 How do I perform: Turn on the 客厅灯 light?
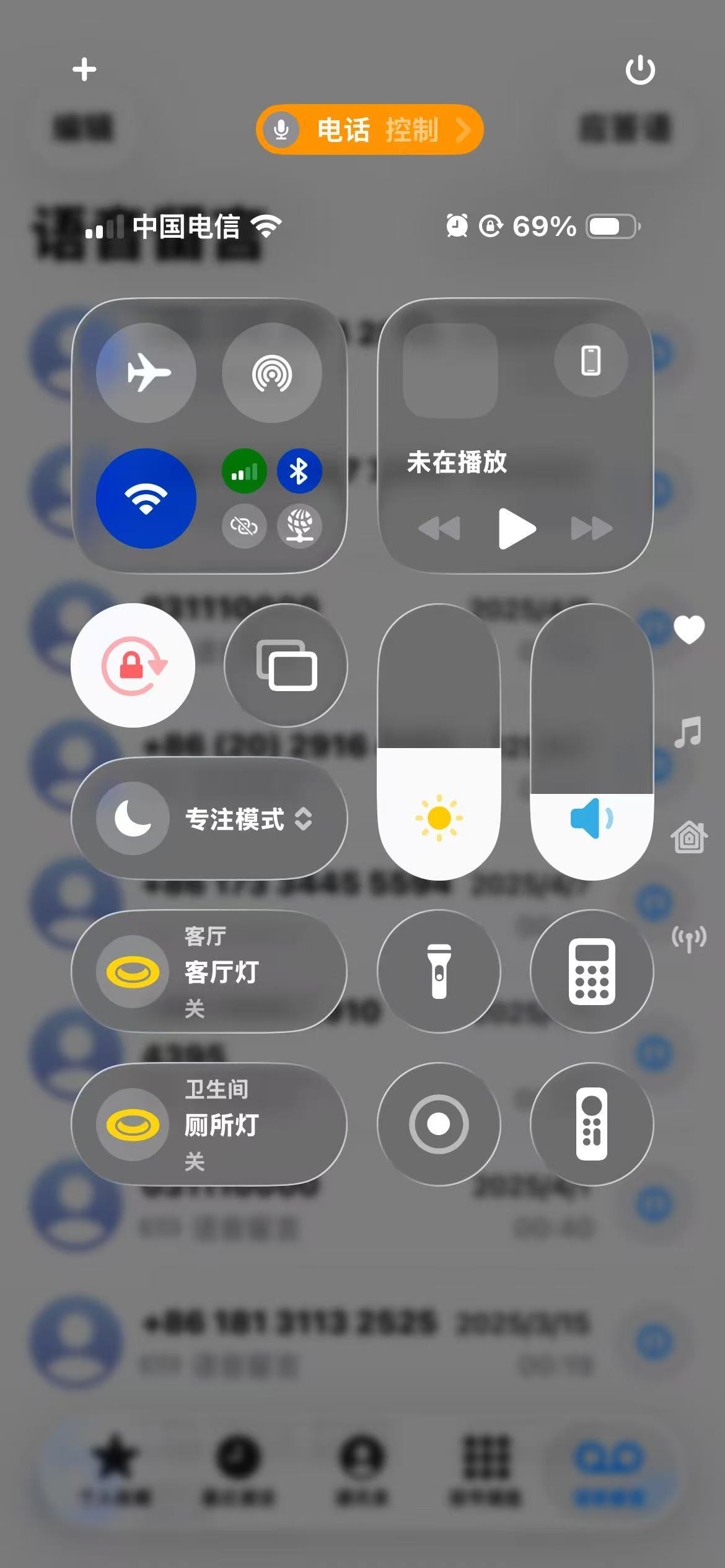point(133,972)
